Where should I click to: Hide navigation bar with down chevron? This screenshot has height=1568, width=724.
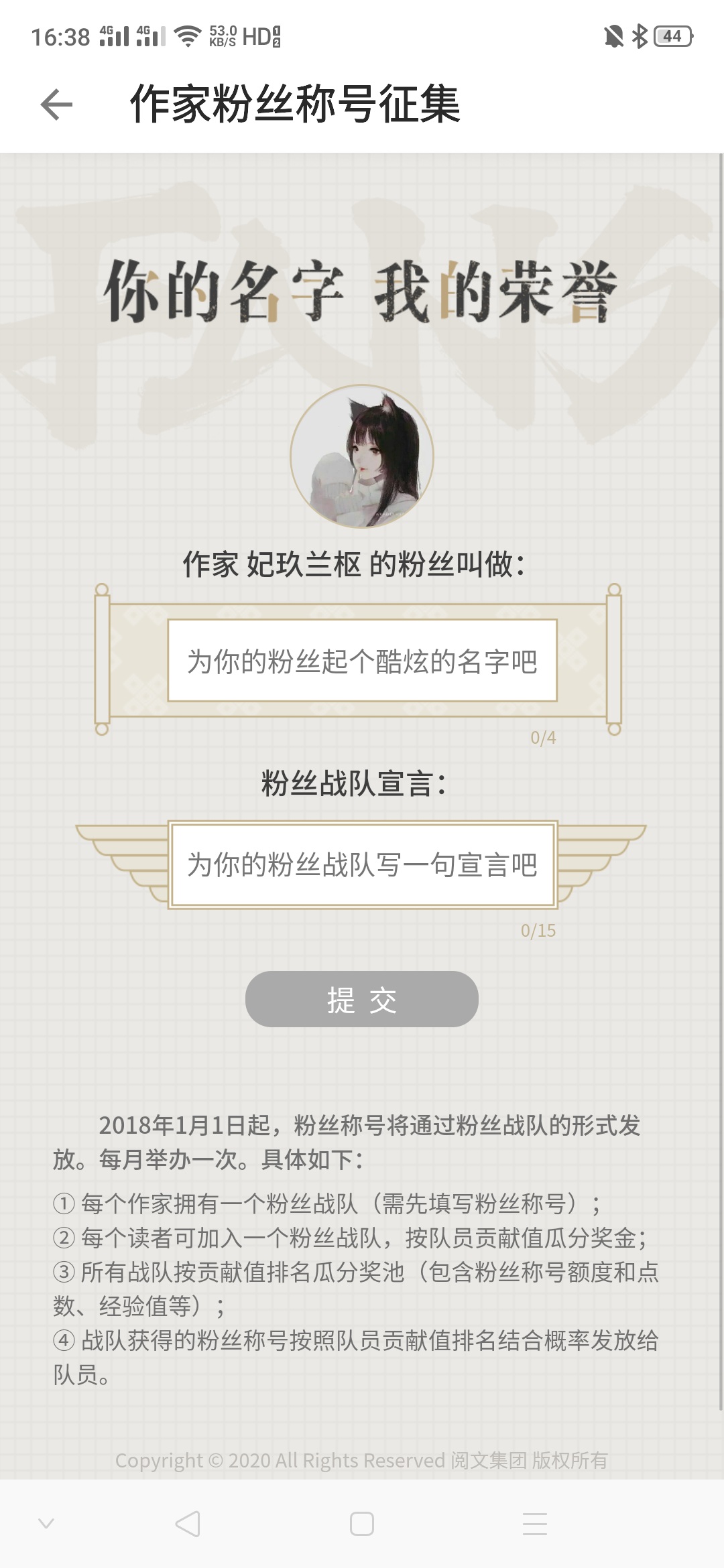click(x=46, y=1524)
